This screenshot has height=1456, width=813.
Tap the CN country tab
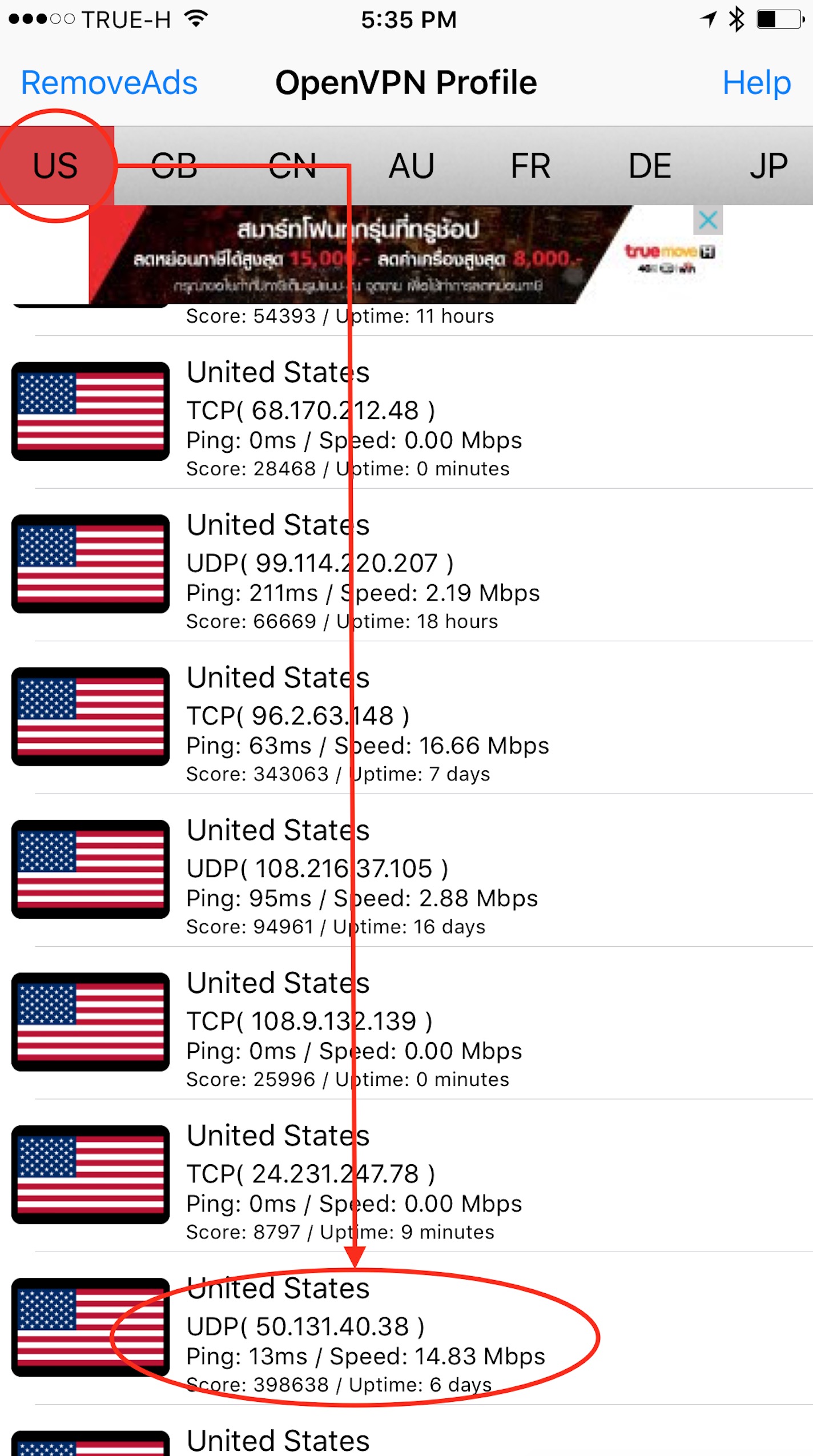pos(293,166)
